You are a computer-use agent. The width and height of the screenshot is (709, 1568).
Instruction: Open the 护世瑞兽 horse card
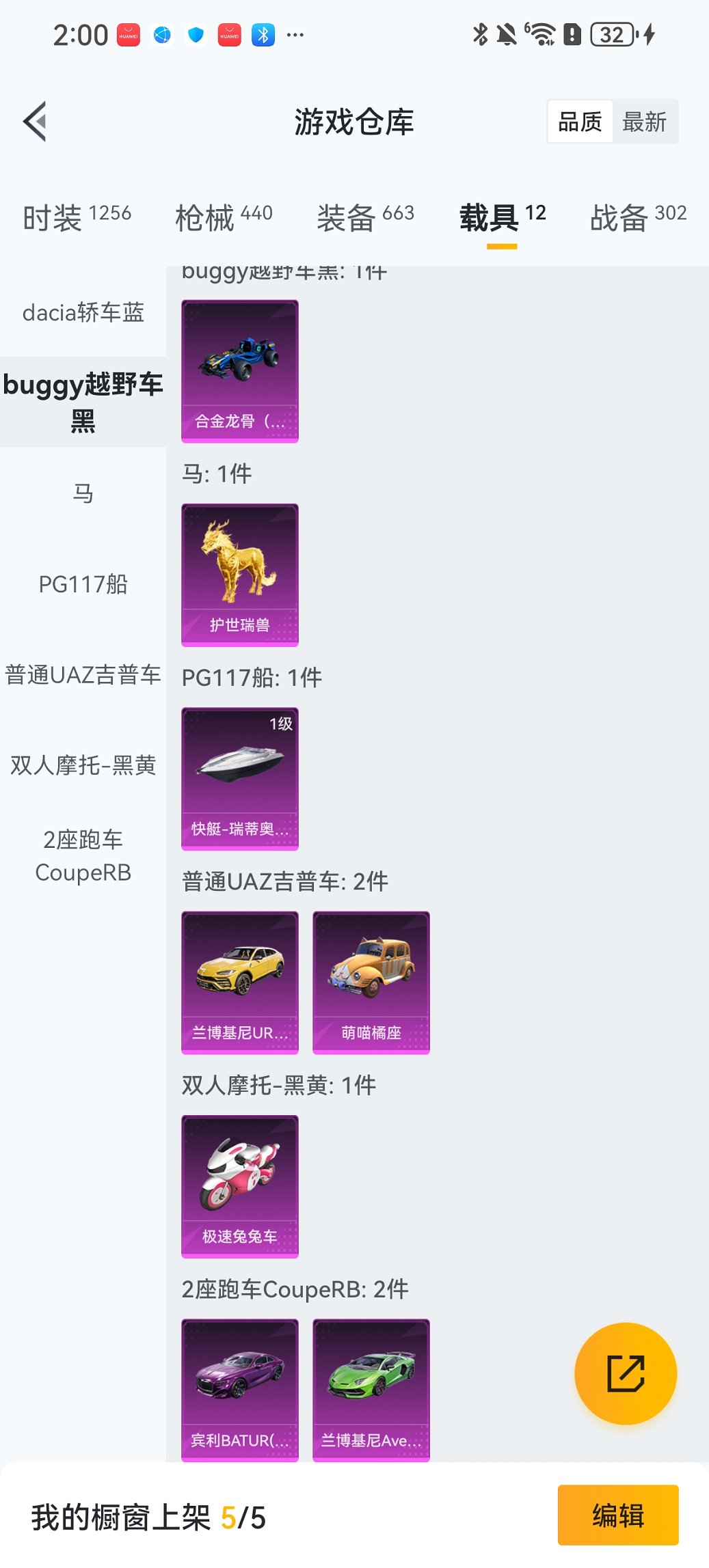click(240, 575)
